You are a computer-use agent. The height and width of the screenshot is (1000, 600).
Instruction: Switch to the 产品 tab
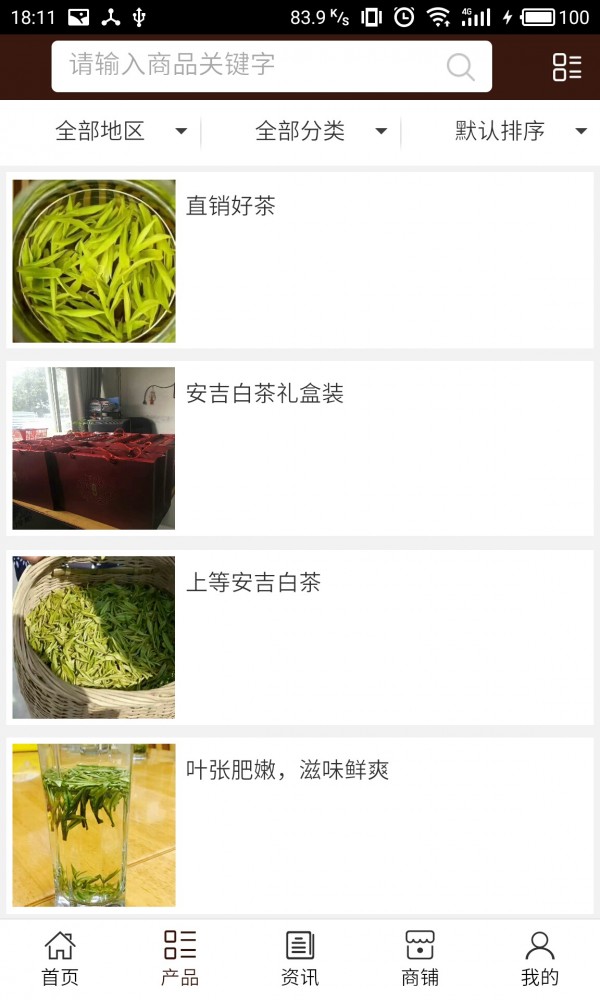tap(180, 958)
